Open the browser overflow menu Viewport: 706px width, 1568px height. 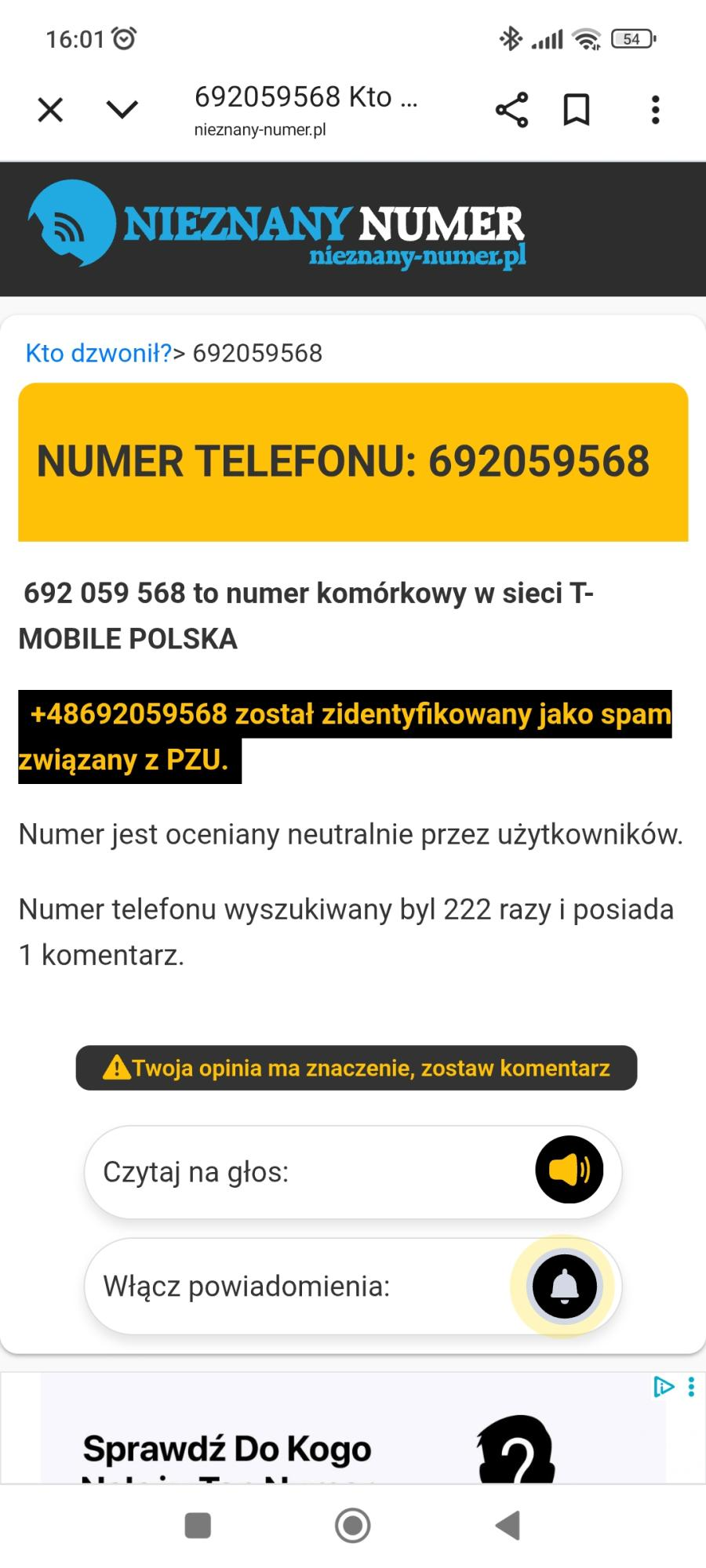pos(656,110)
